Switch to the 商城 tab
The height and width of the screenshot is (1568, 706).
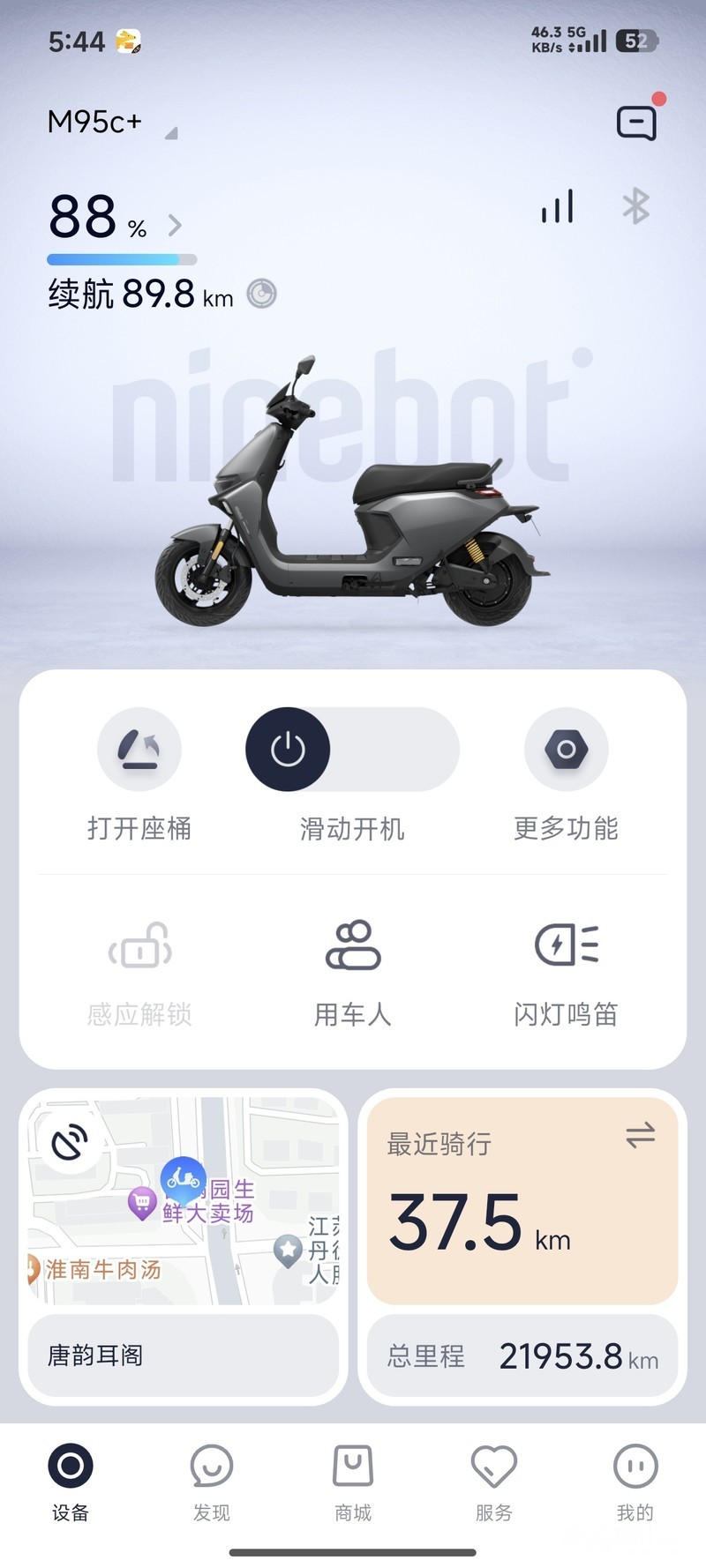[x=353, y=1482]
